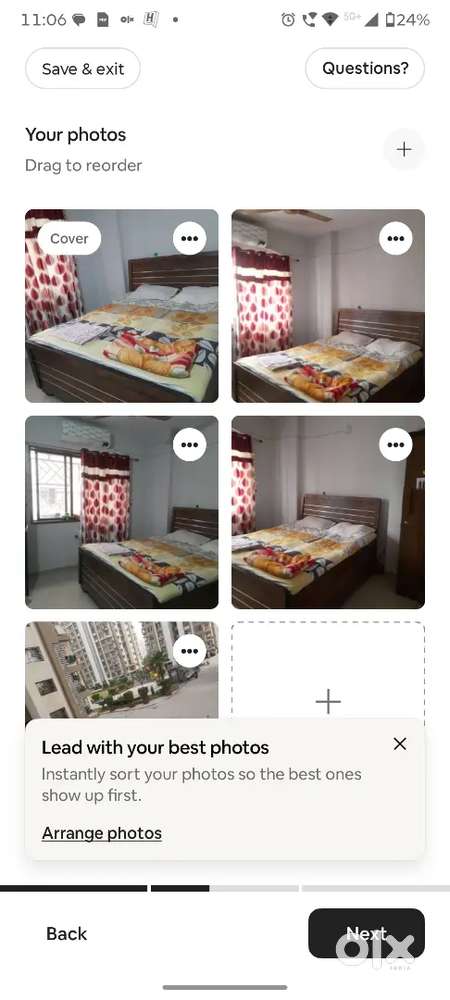The width and height of the screenshot is (450, 1000).
Task: Dismiss the Lead with your best photos tip
Action: tap(400, 744)
